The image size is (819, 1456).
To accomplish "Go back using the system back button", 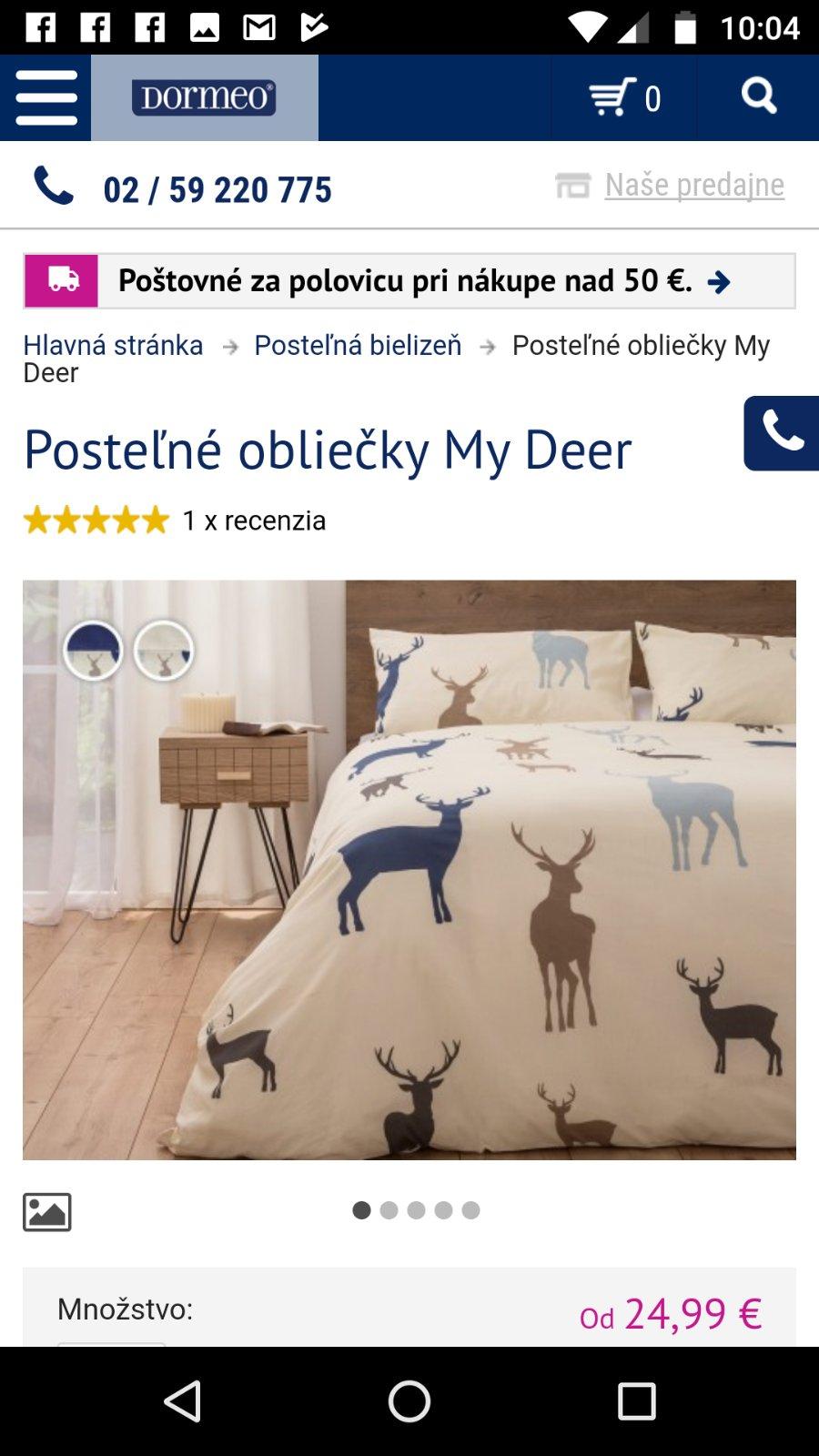I will (x=182, y=1401).
